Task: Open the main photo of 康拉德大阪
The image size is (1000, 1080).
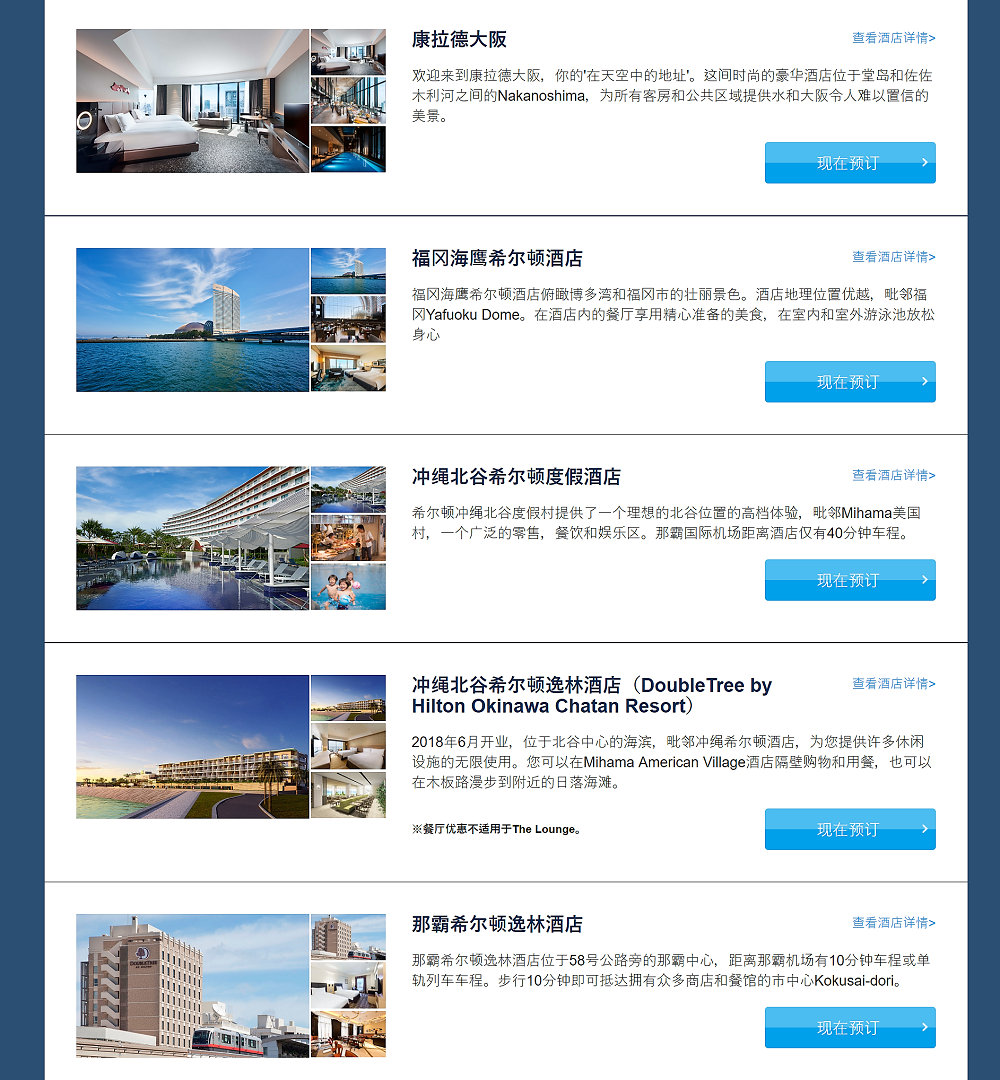Action: point(192,101)
